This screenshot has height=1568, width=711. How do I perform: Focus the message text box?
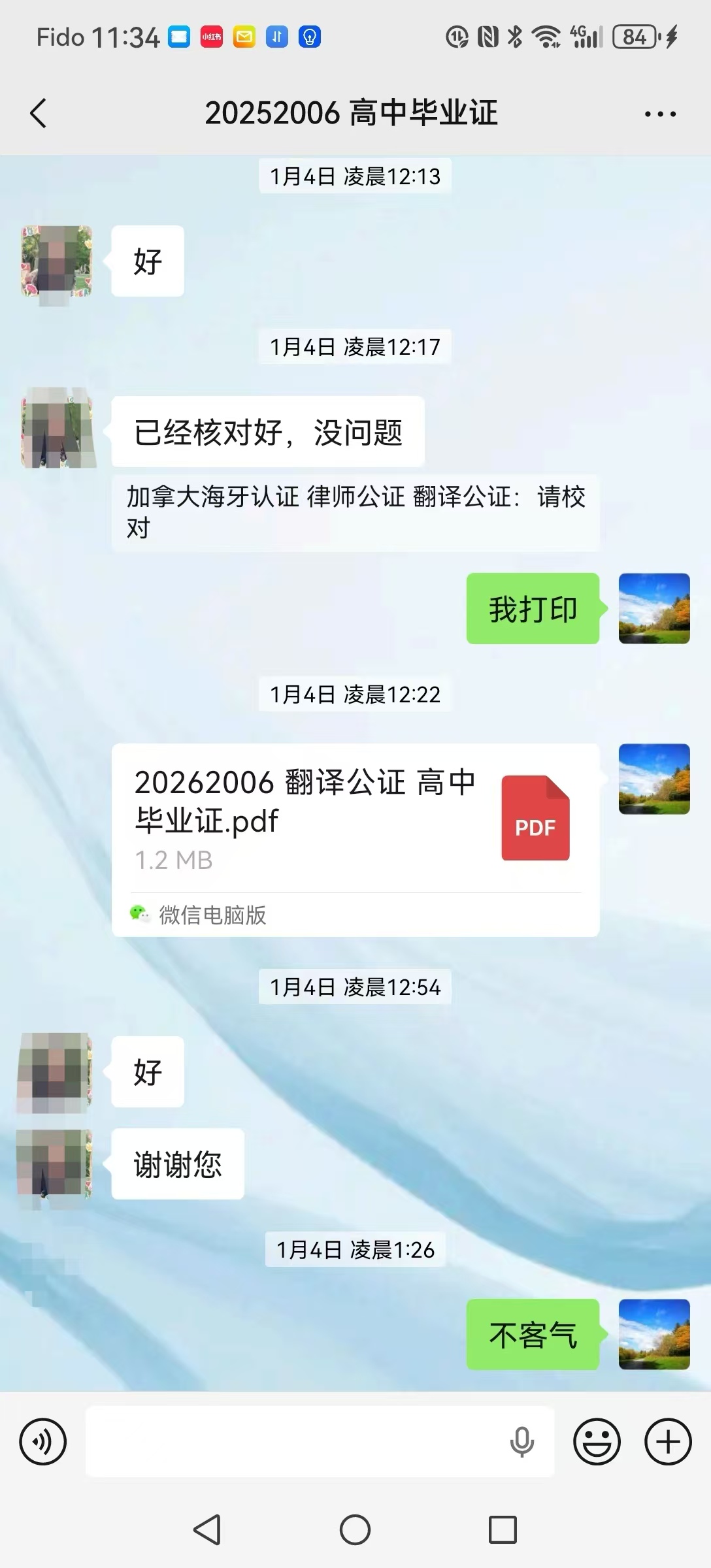point(294,1441)
